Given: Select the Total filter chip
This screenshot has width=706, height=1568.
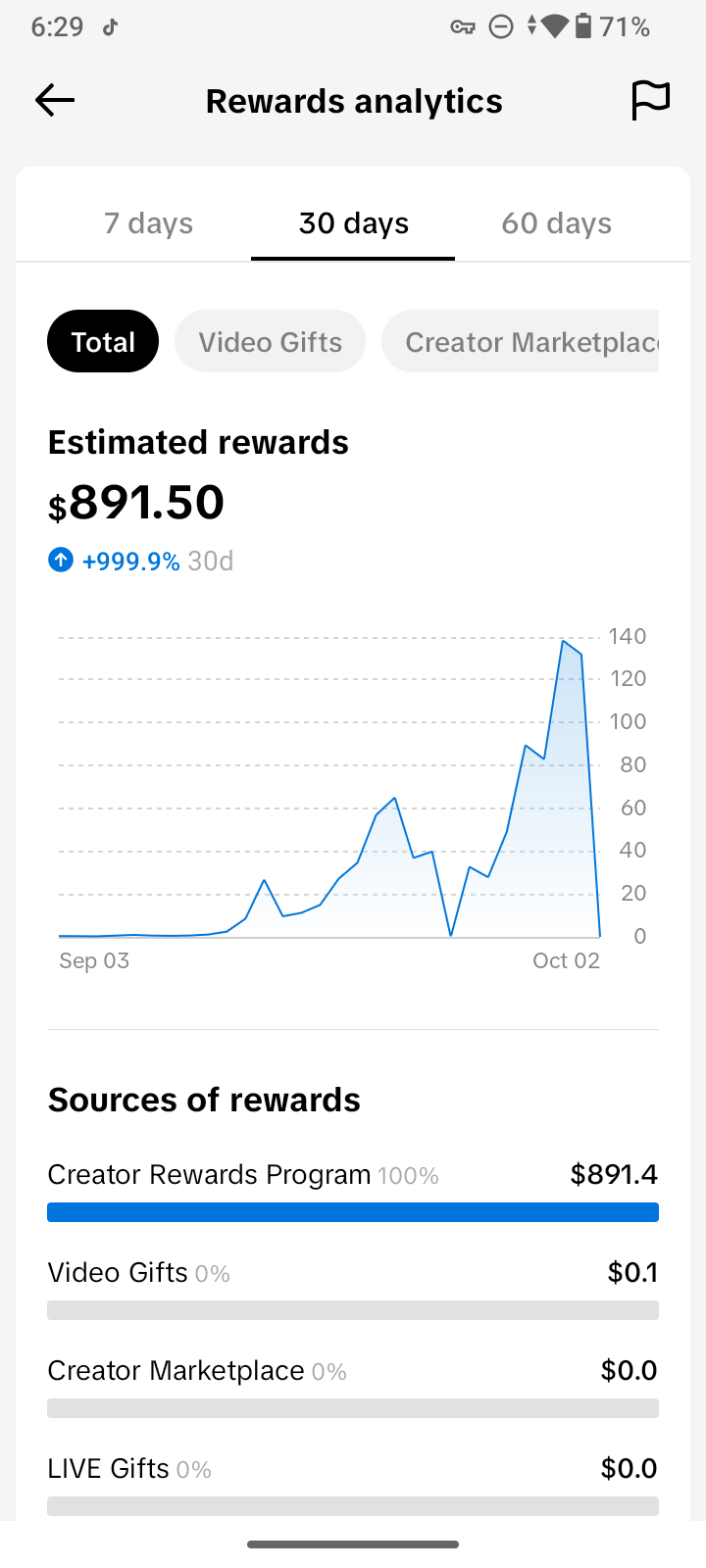Looking at the screenshot, I should pos(103,342).
